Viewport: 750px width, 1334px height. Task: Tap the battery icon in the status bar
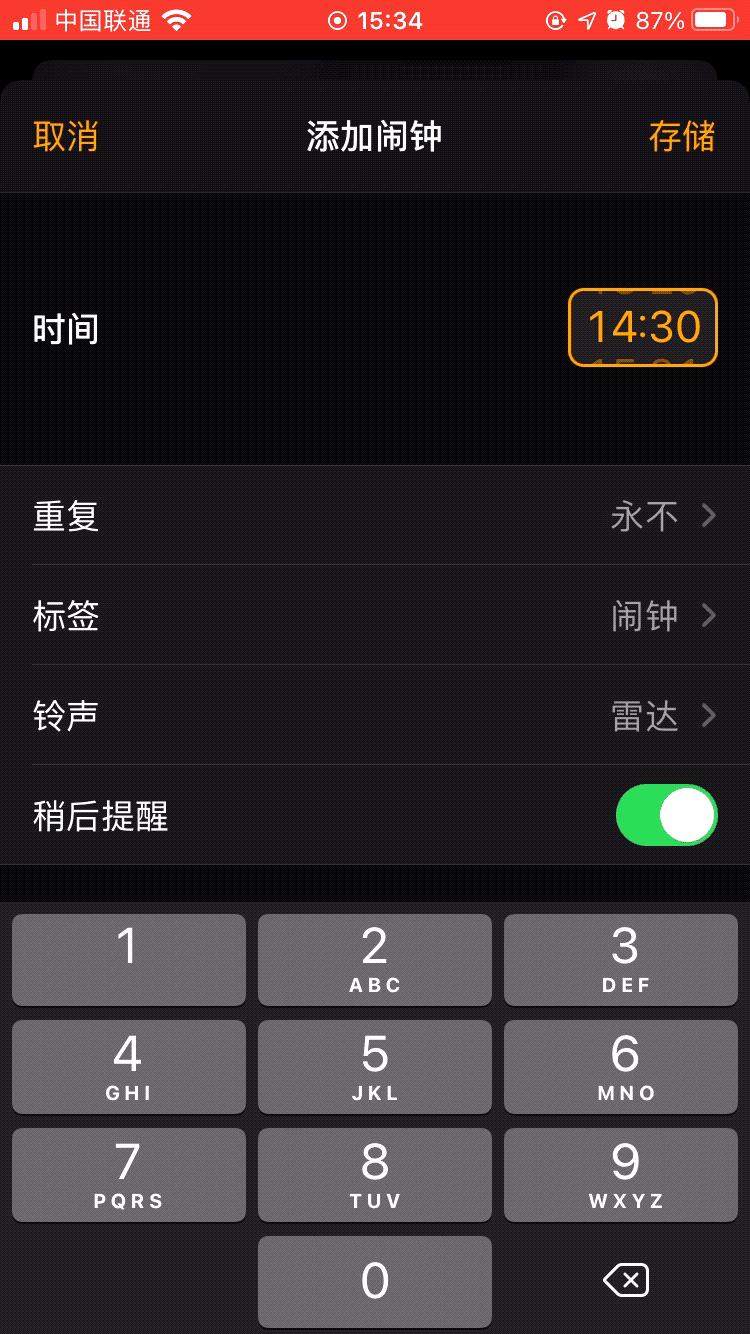[x=713, y=19]
